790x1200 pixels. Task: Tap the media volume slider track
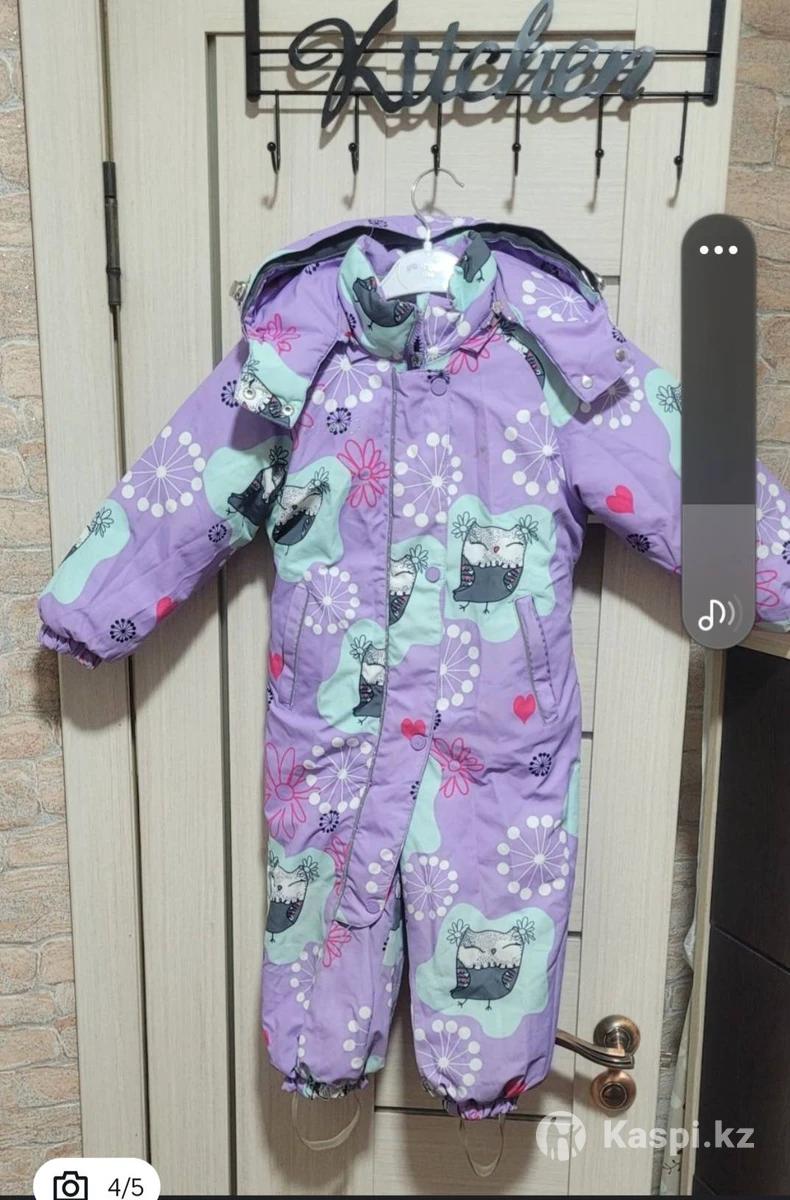[718, 430]
